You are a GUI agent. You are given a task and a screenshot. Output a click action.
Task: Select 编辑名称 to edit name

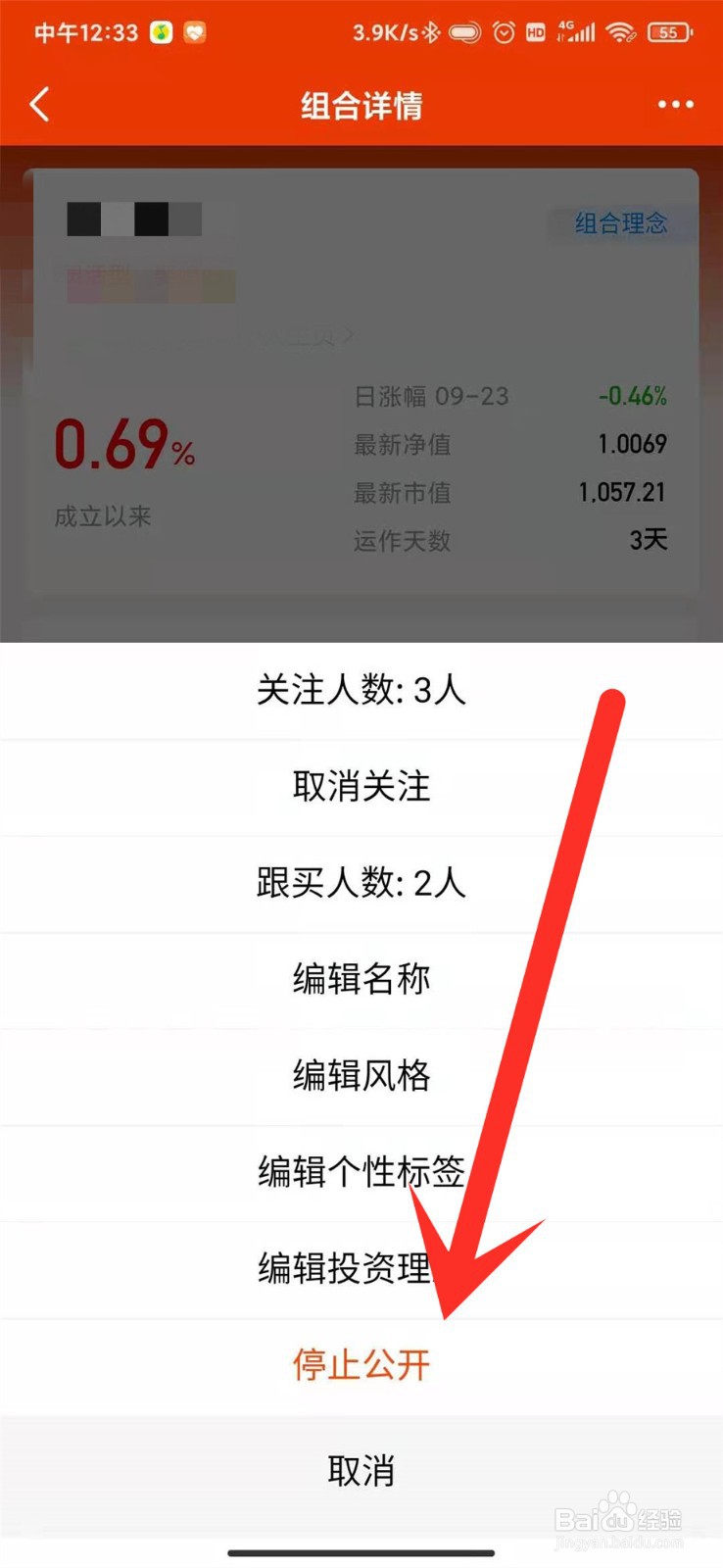[361, 978]
